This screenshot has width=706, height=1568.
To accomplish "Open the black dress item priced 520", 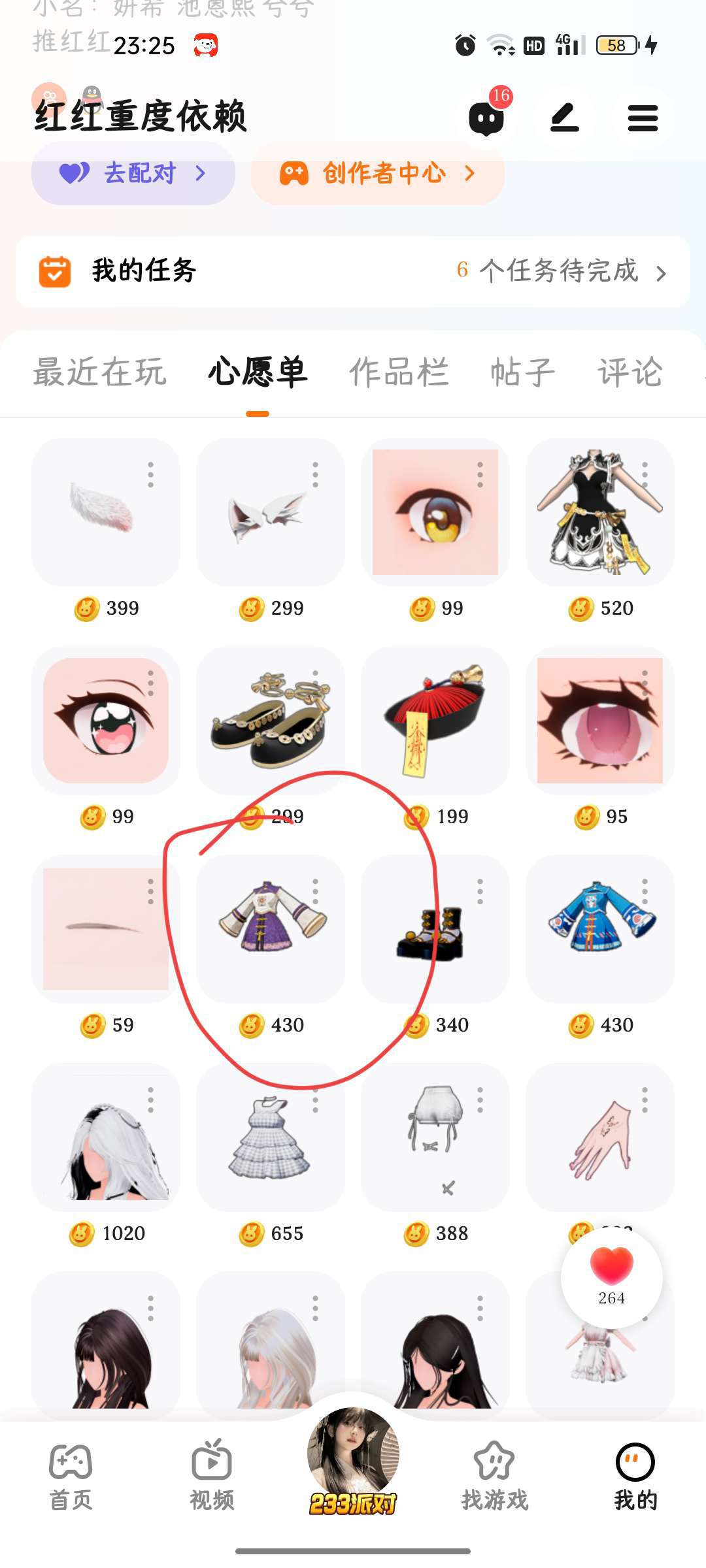I will point(599,513).
